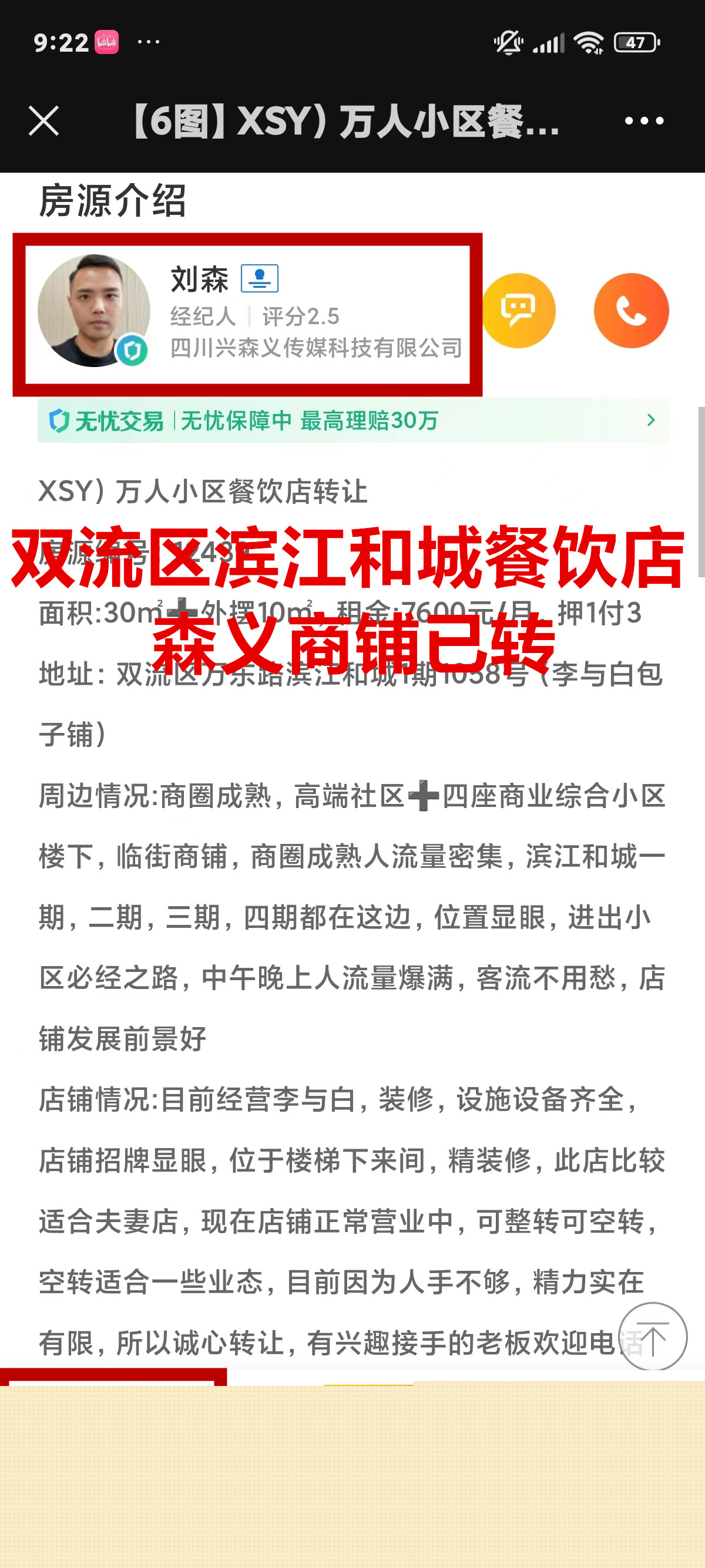
Task: Jump back to top of page
Action: (x=652, y=1336)
